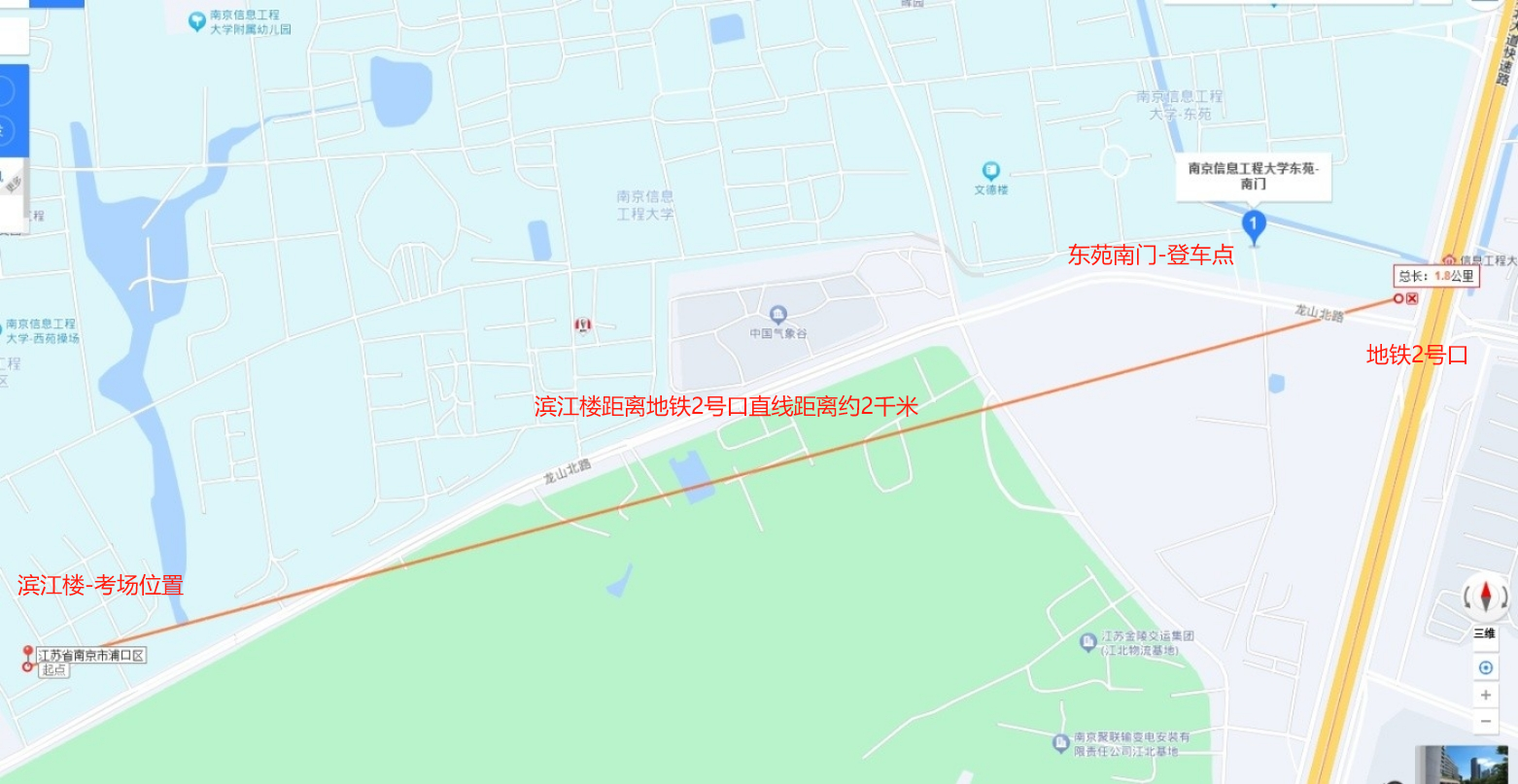Screen dimensions: 1518x784
Task: Open the 中国气象台 place marker
Action: 777,314
